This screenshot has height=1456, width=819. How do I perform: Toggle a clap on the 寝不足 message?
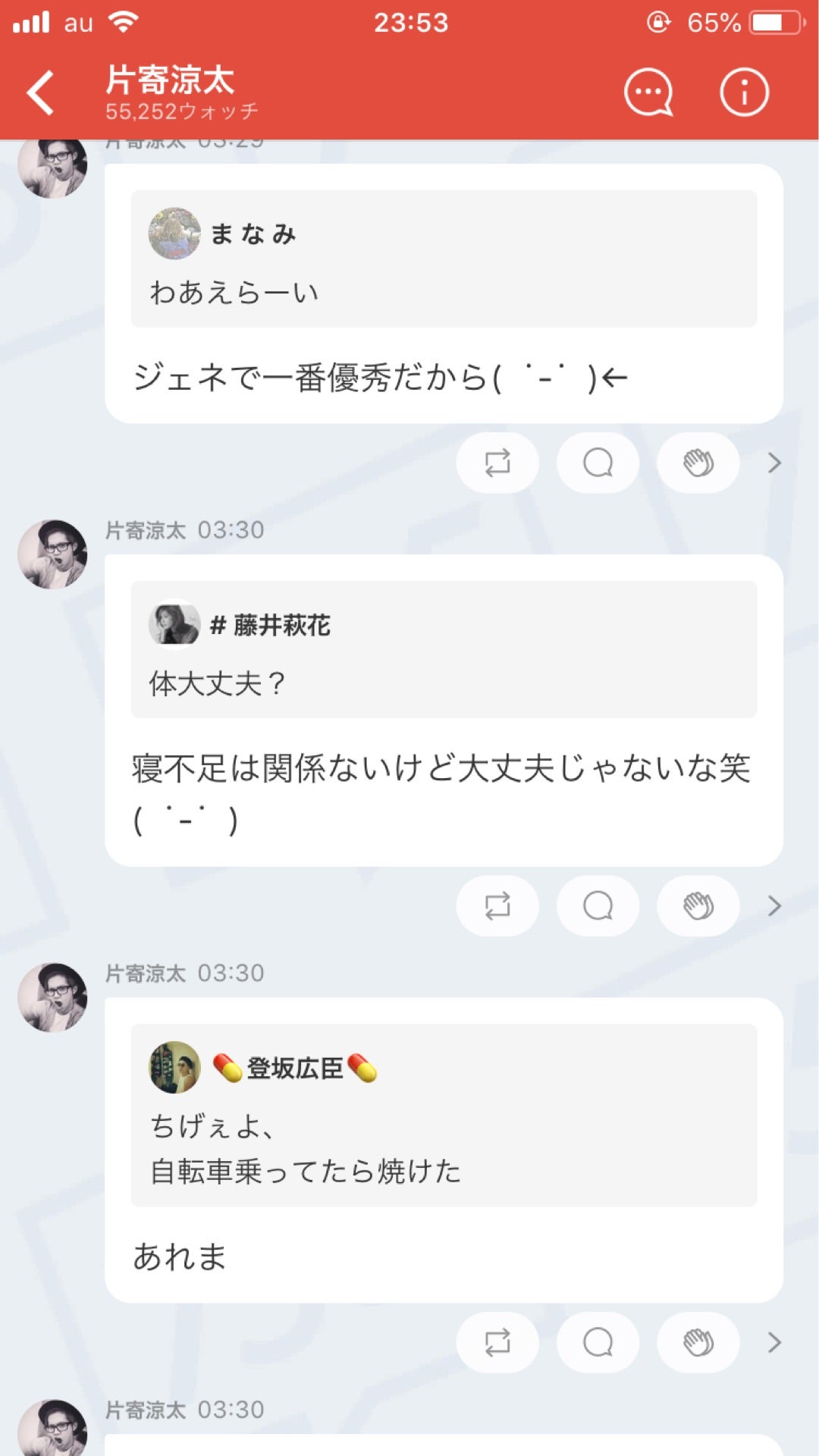click(697, 905)
